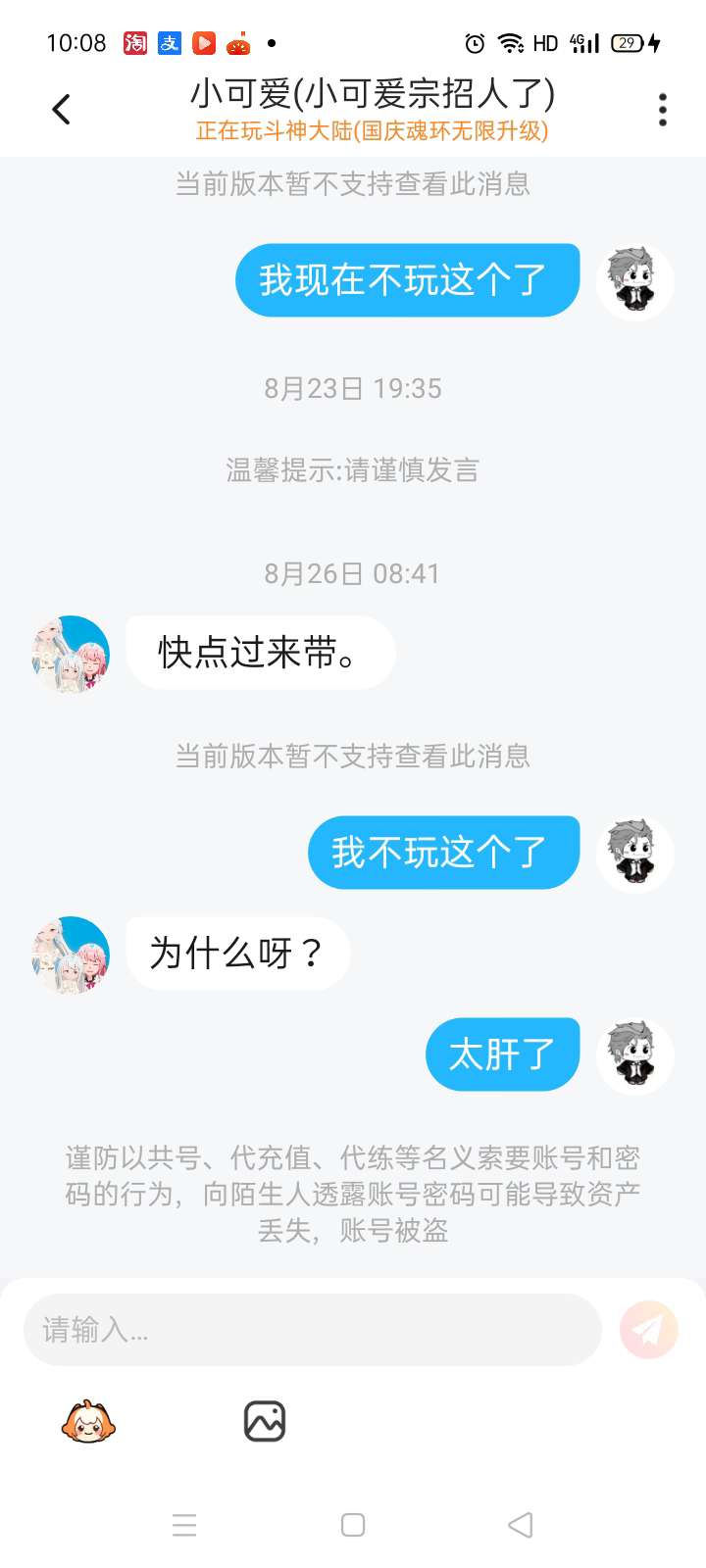
Task: Tap the system home button
Action: [353, 1525]
